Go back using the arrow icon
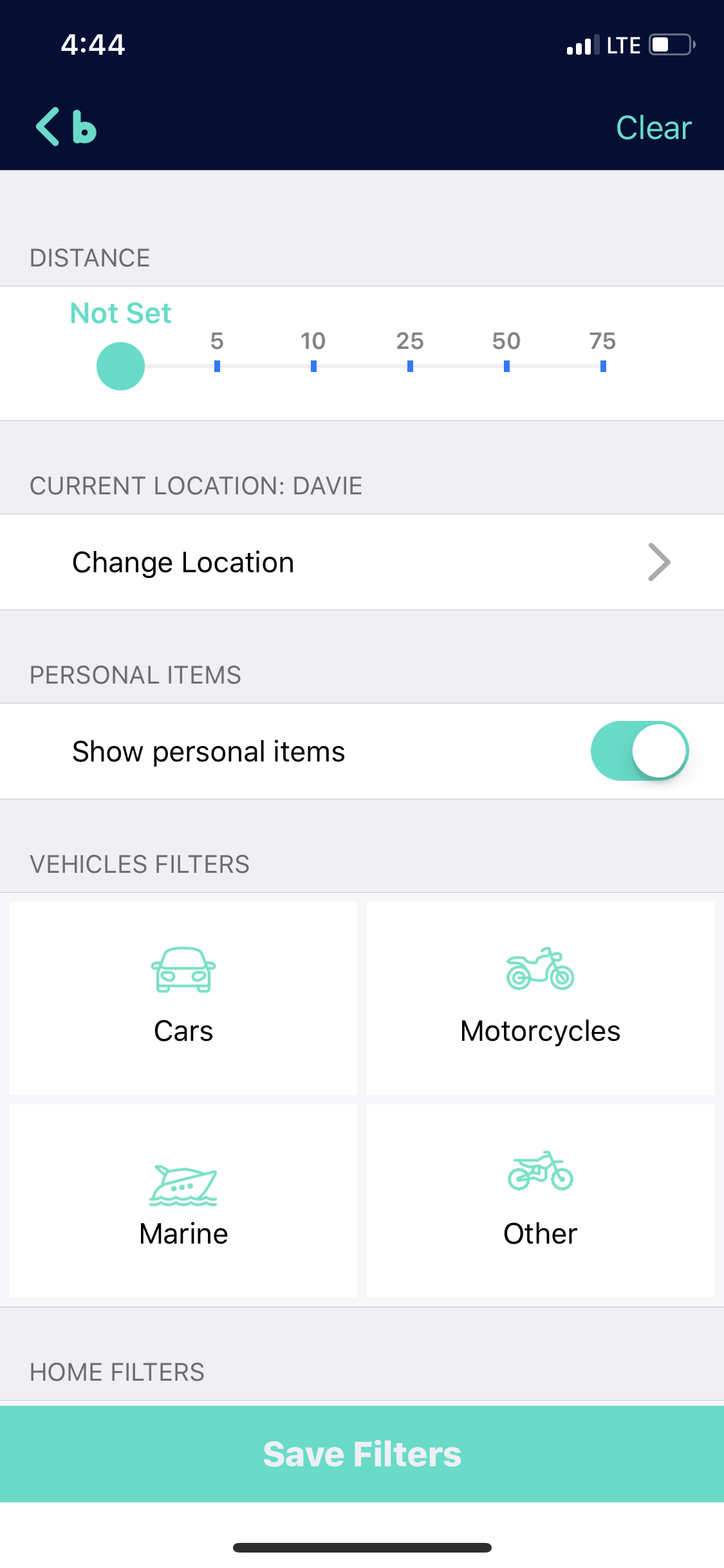Viewport: 724px width, 1568px height. tap(48, 127)
